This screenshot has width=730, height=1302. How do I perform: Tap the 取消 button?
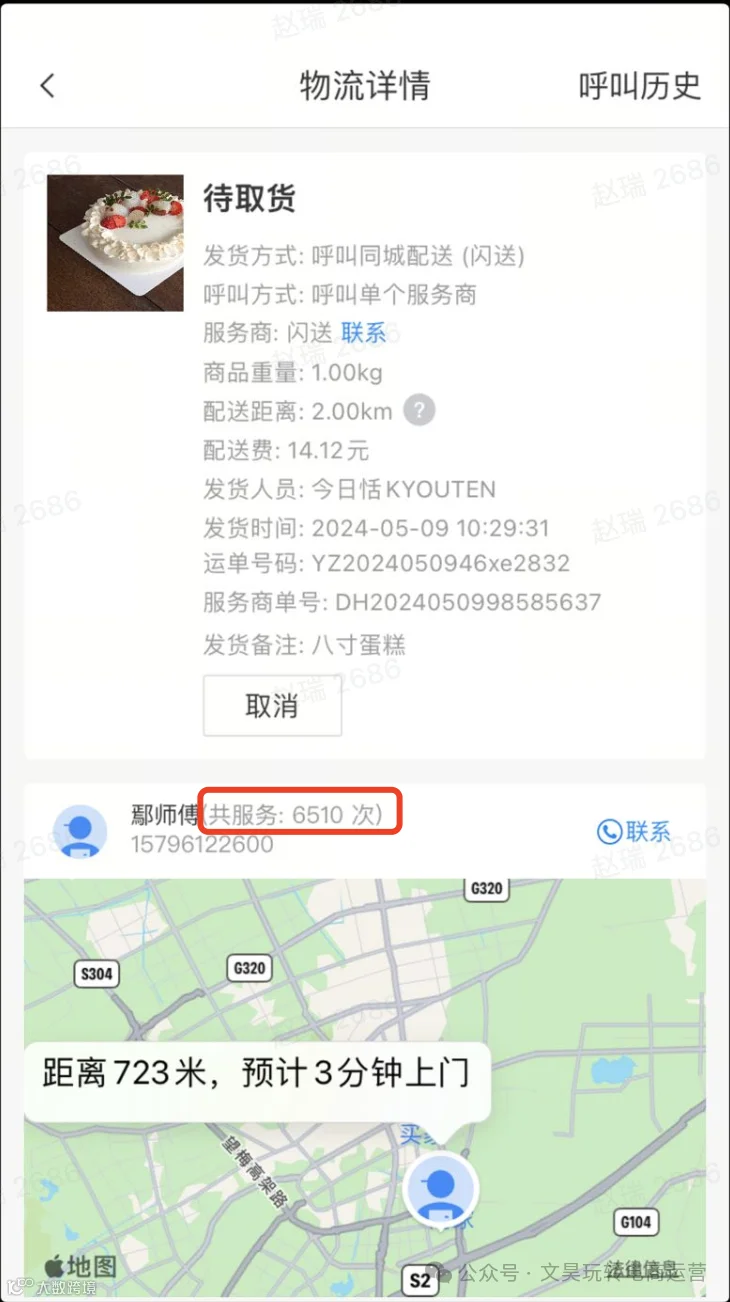point(272,705)
